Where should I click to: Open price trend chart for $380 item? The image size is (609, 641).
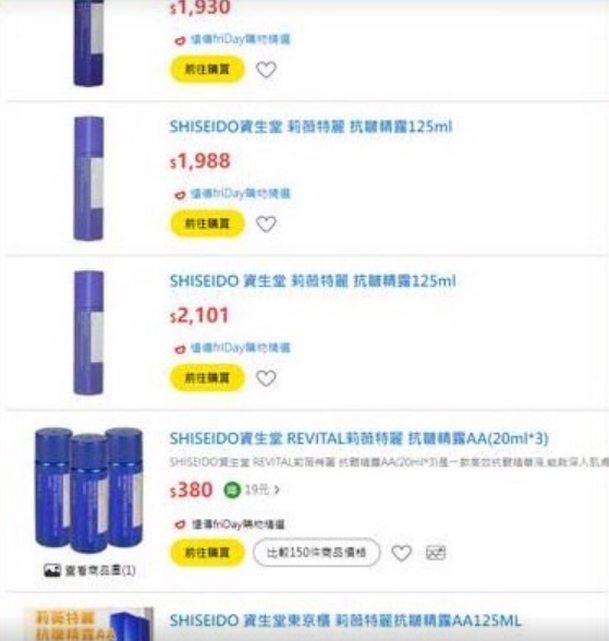tap(435, 552)
